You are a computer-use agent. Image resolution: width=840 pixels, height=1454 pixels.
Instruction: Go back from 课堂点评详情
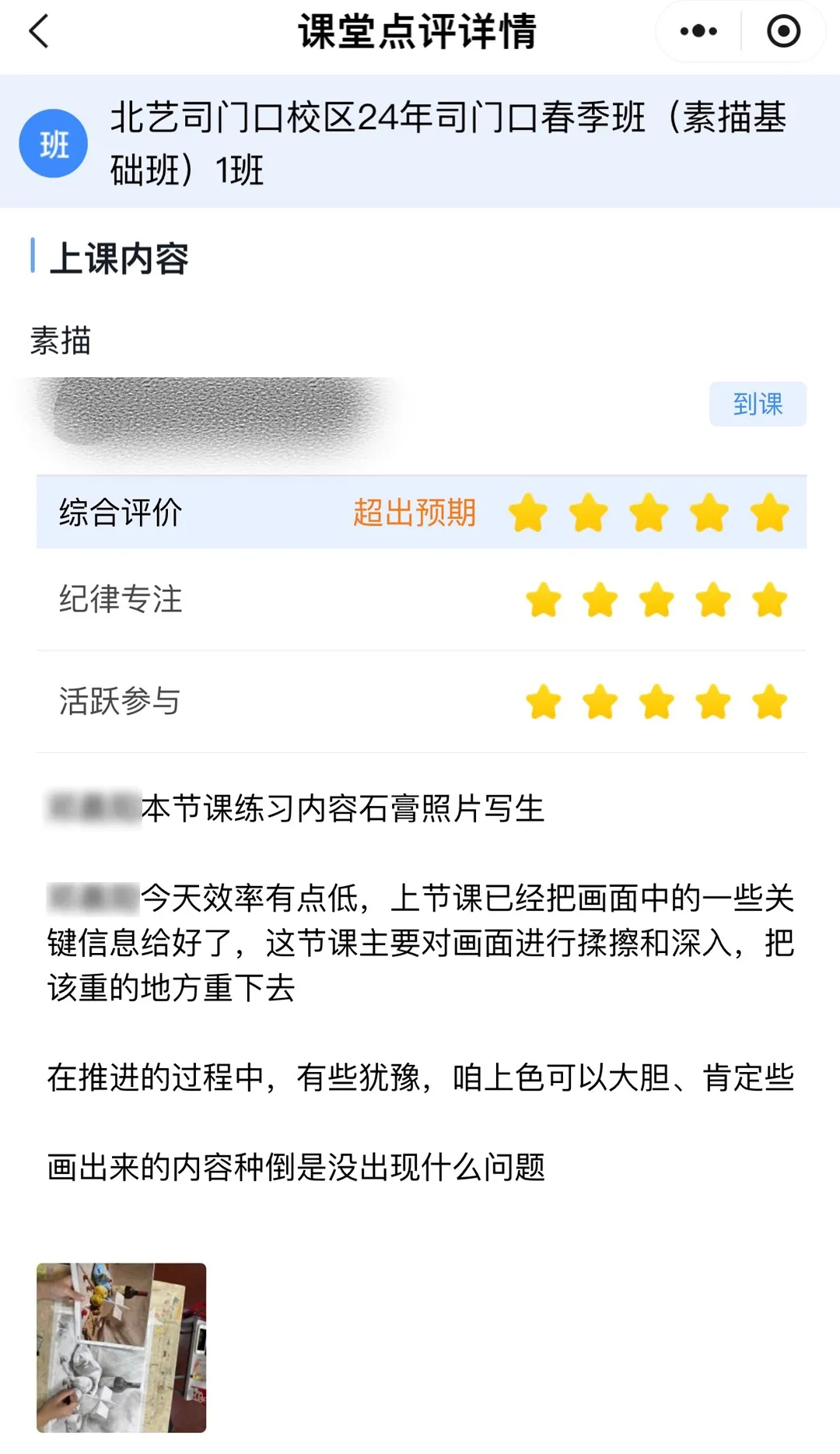tap(39, 32)
